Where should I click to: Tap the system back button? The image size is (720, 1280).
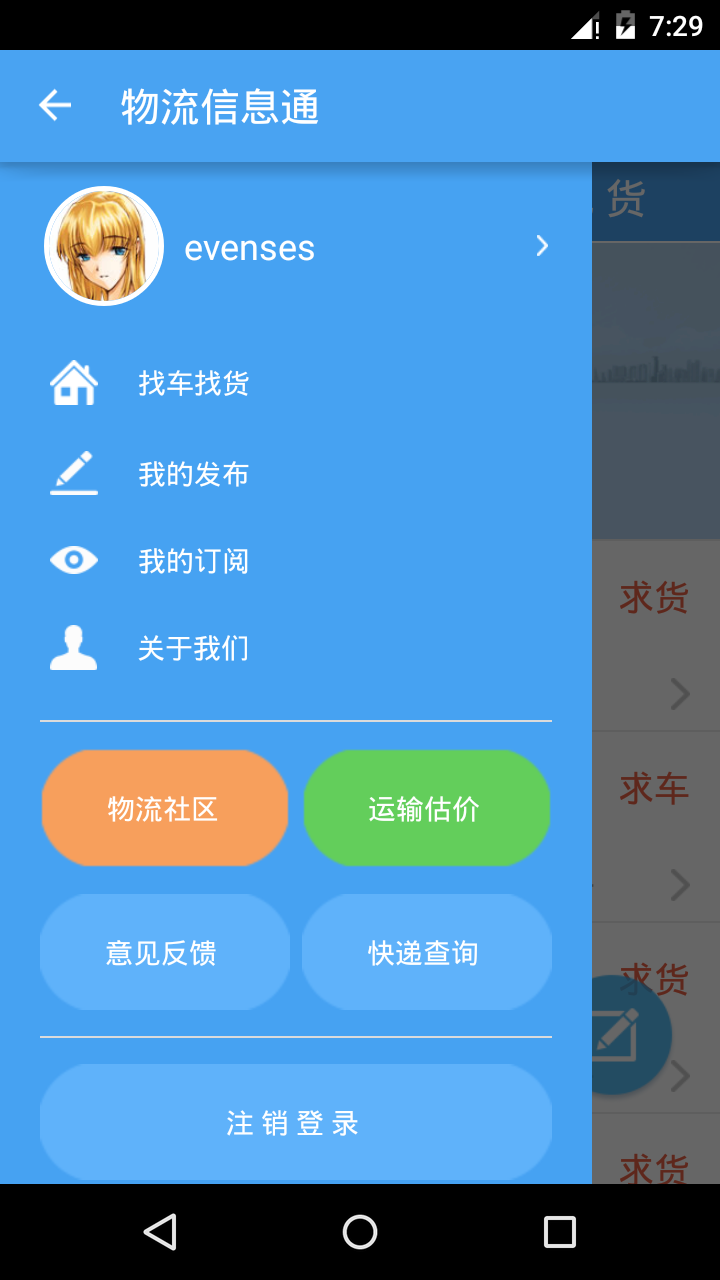(160, 1232)
